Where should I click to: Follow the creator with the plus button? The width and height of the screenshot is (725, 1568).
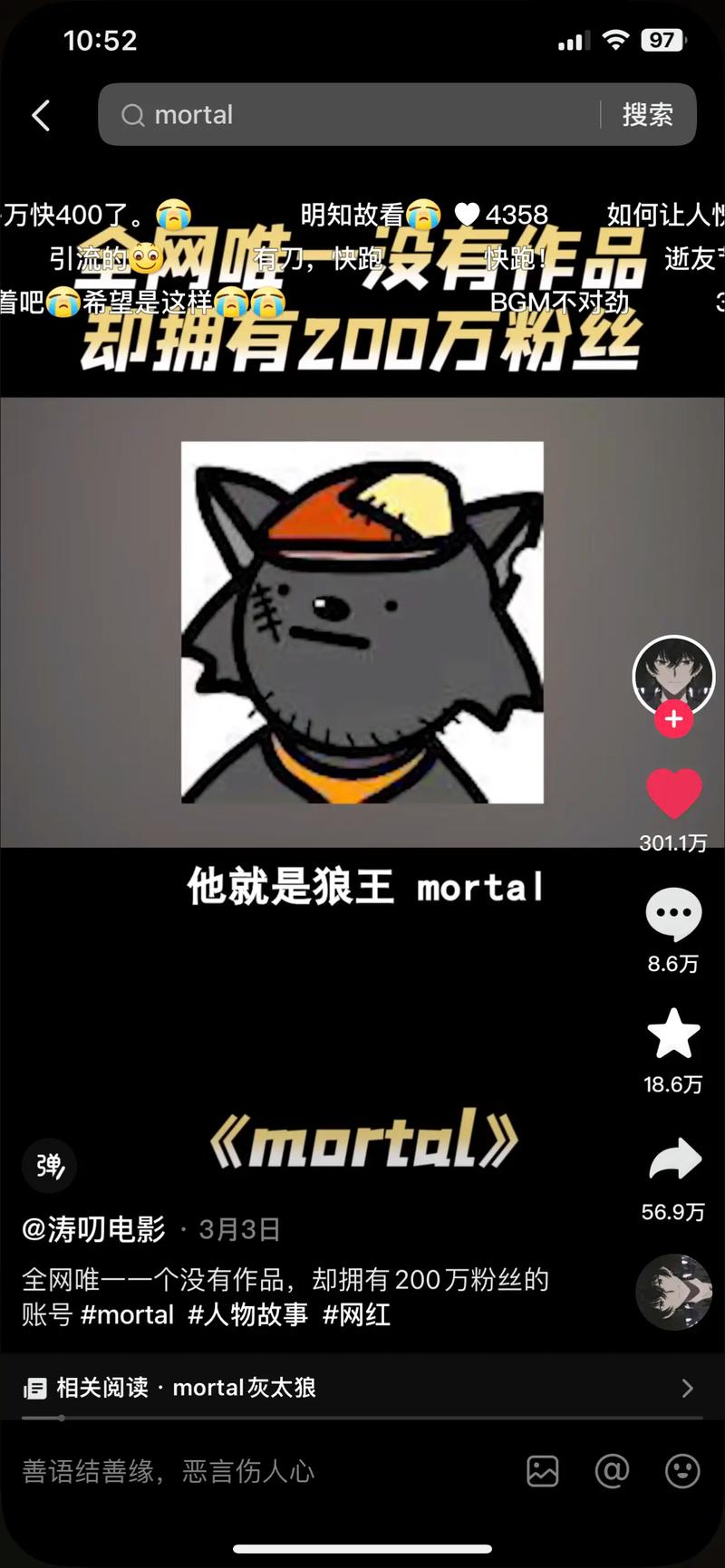tap(673, 719)
